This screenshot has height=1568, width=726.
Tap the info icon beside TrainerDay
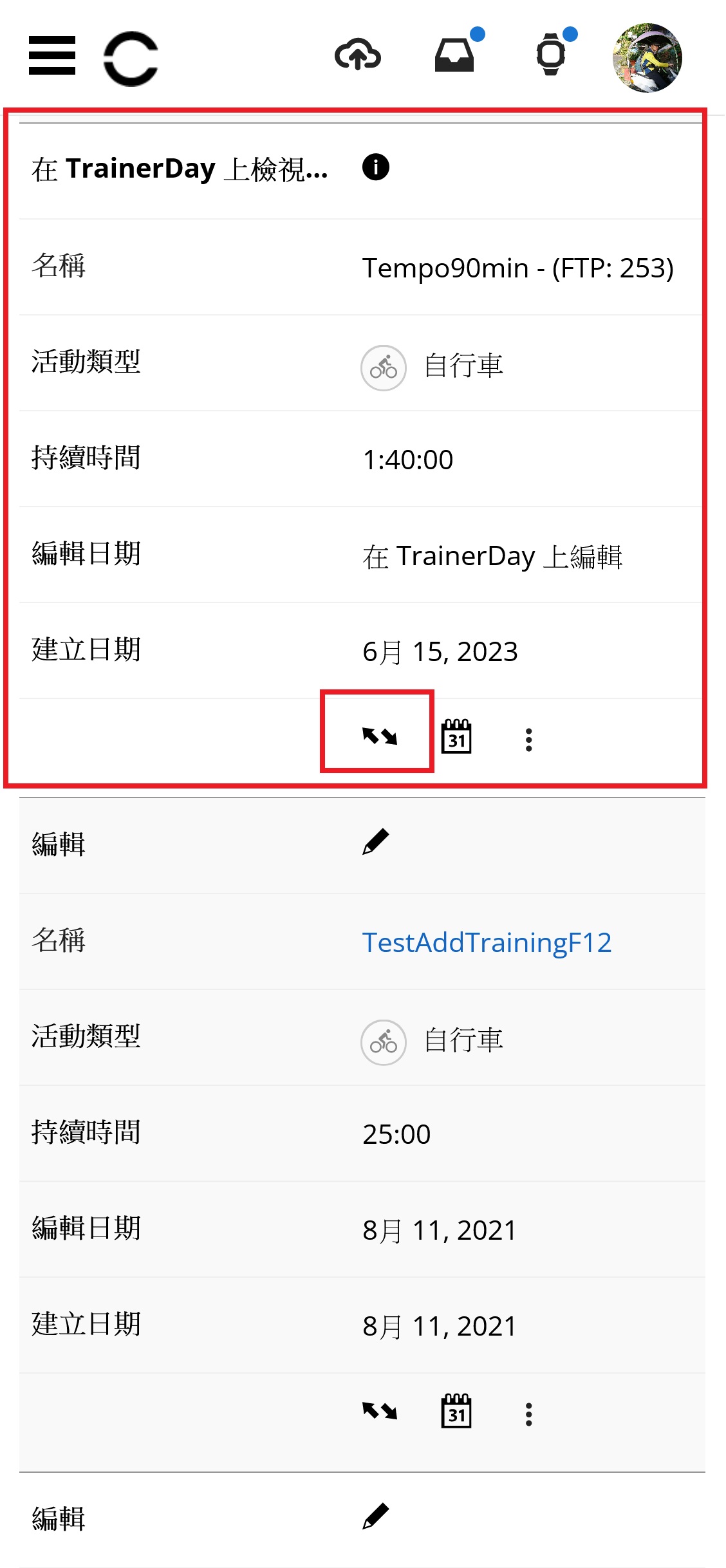tap(376, 167)
